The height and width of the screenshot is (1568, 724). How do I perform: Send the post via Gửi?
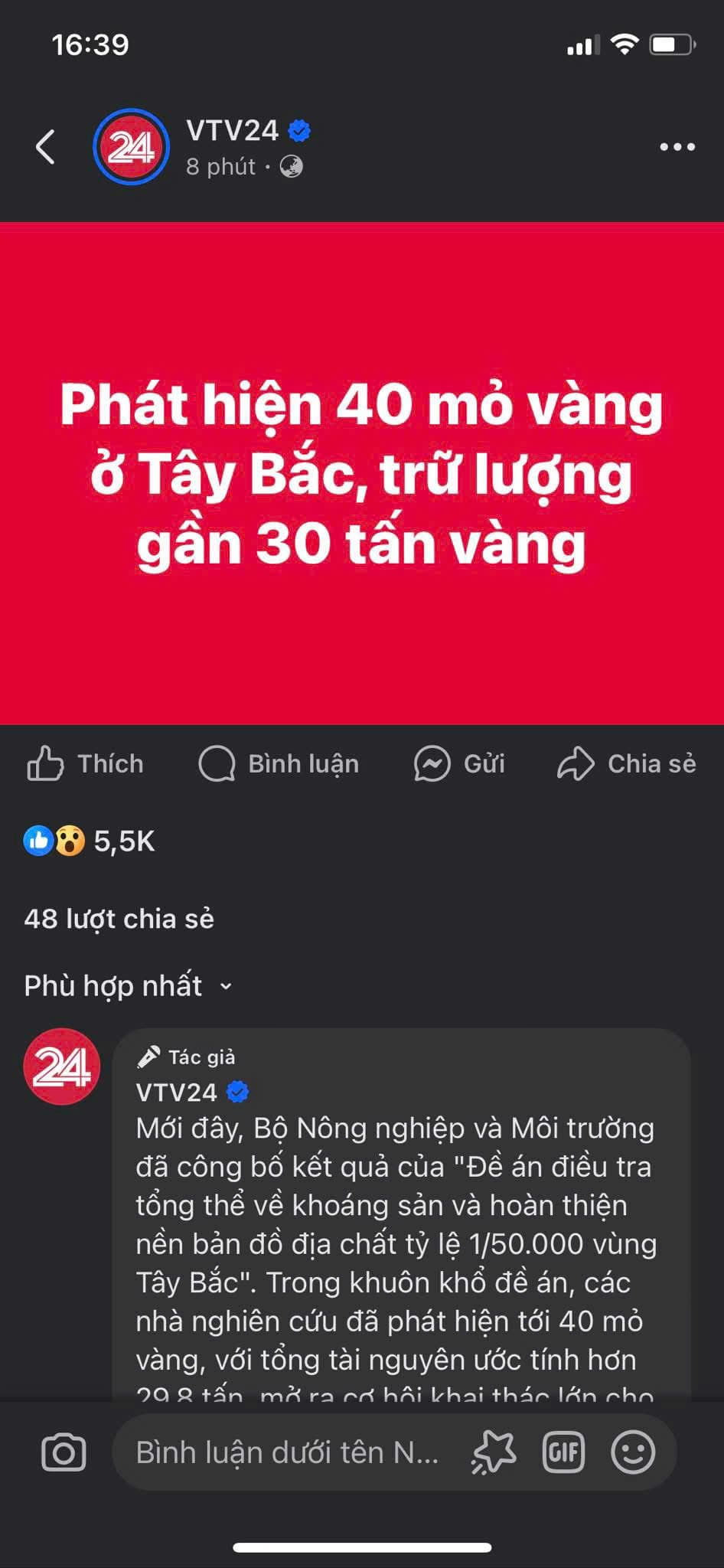459,763
